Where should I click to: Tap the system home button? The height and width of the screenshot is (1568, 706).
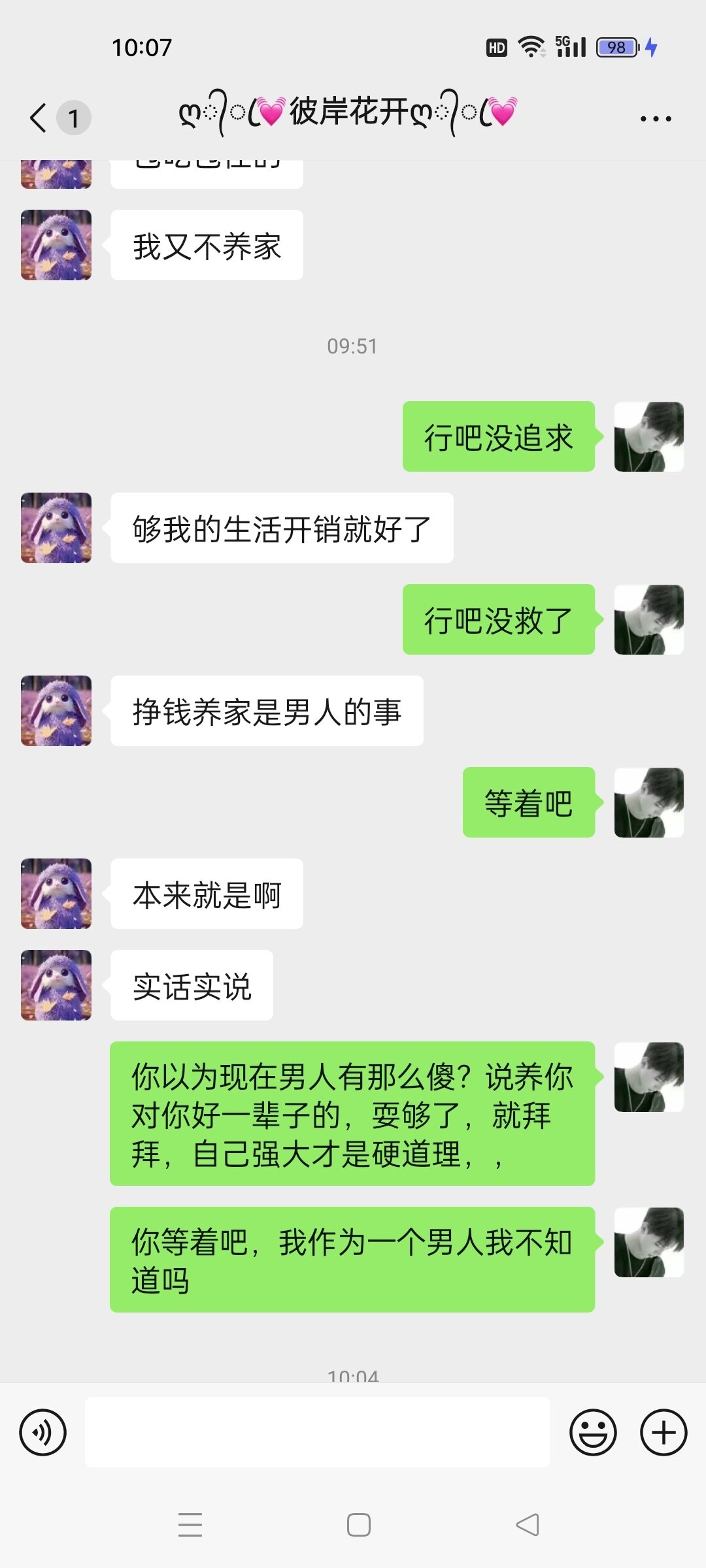[x=359, y=1525]
